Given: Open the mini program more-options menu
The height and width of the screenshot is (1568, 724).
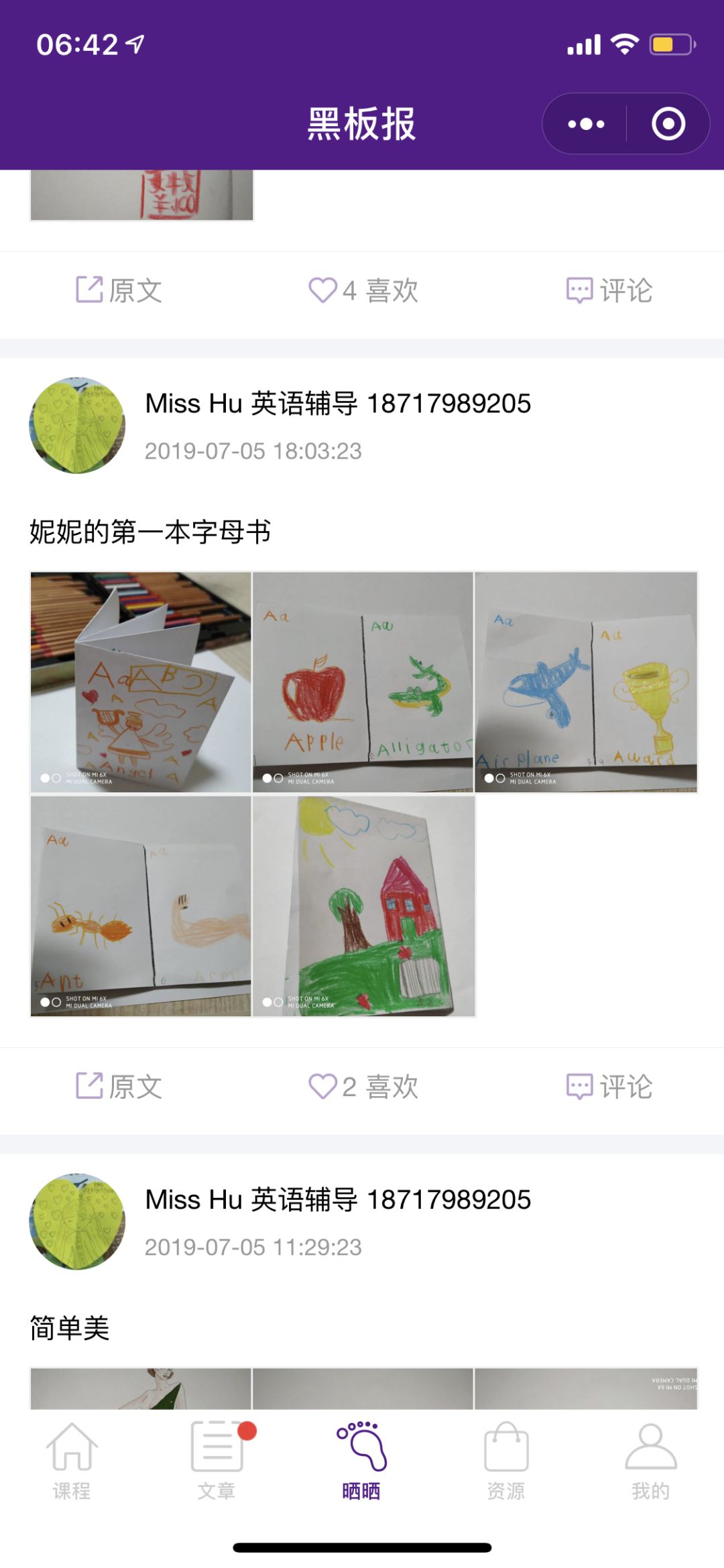Looking at the screenshot, I should 585,124.
